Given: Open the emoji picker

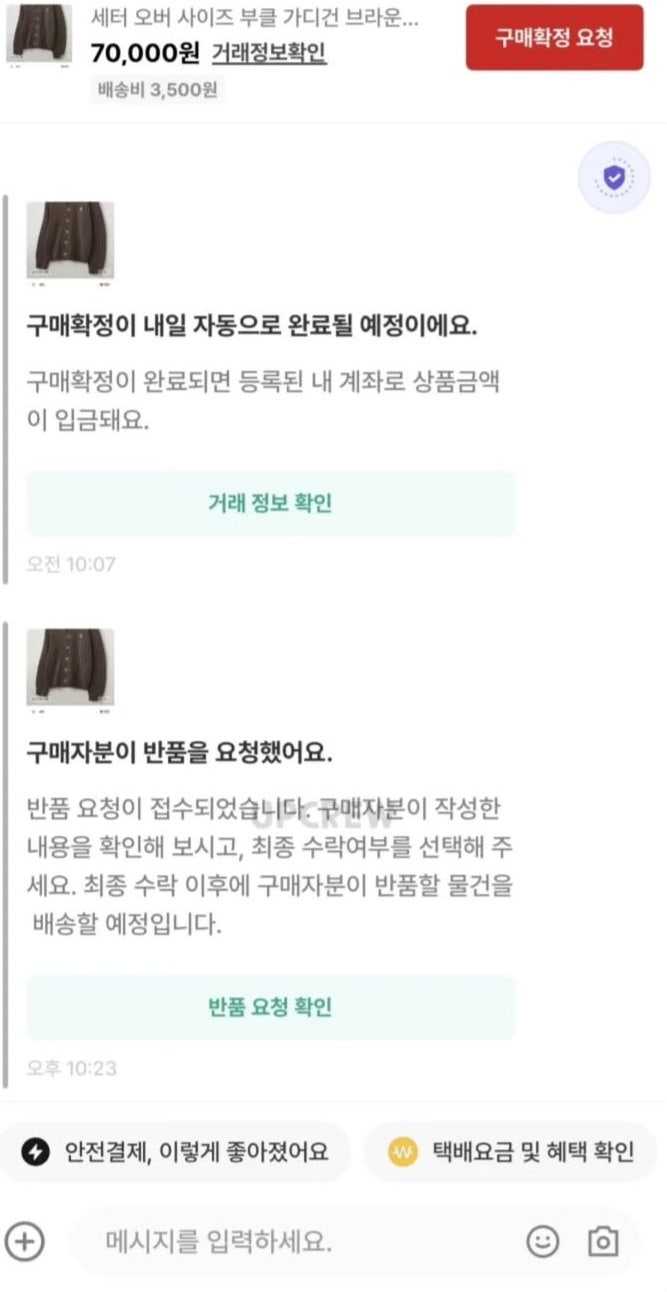Looking at the screenshot, I should pos(542,1242).
